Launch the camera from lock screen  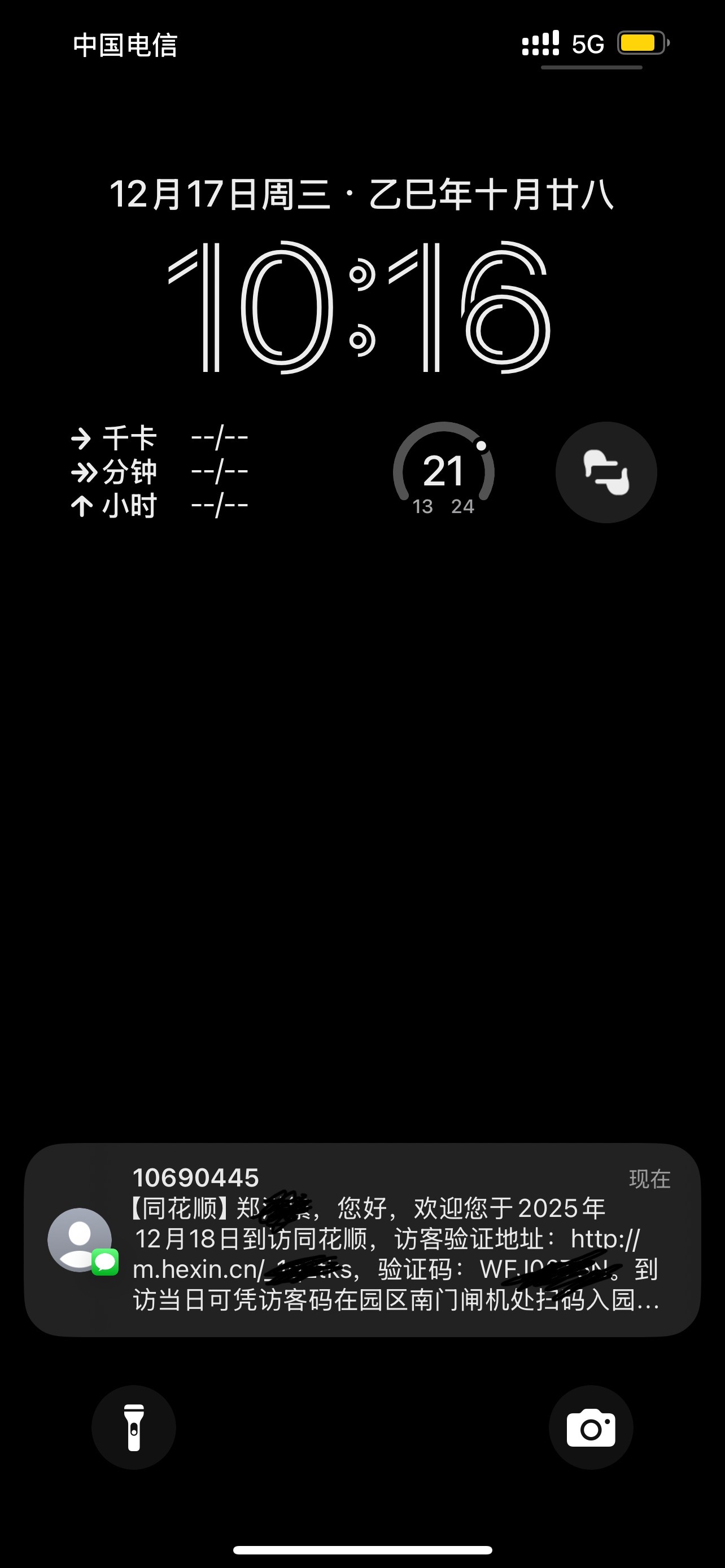point(591,1427)
